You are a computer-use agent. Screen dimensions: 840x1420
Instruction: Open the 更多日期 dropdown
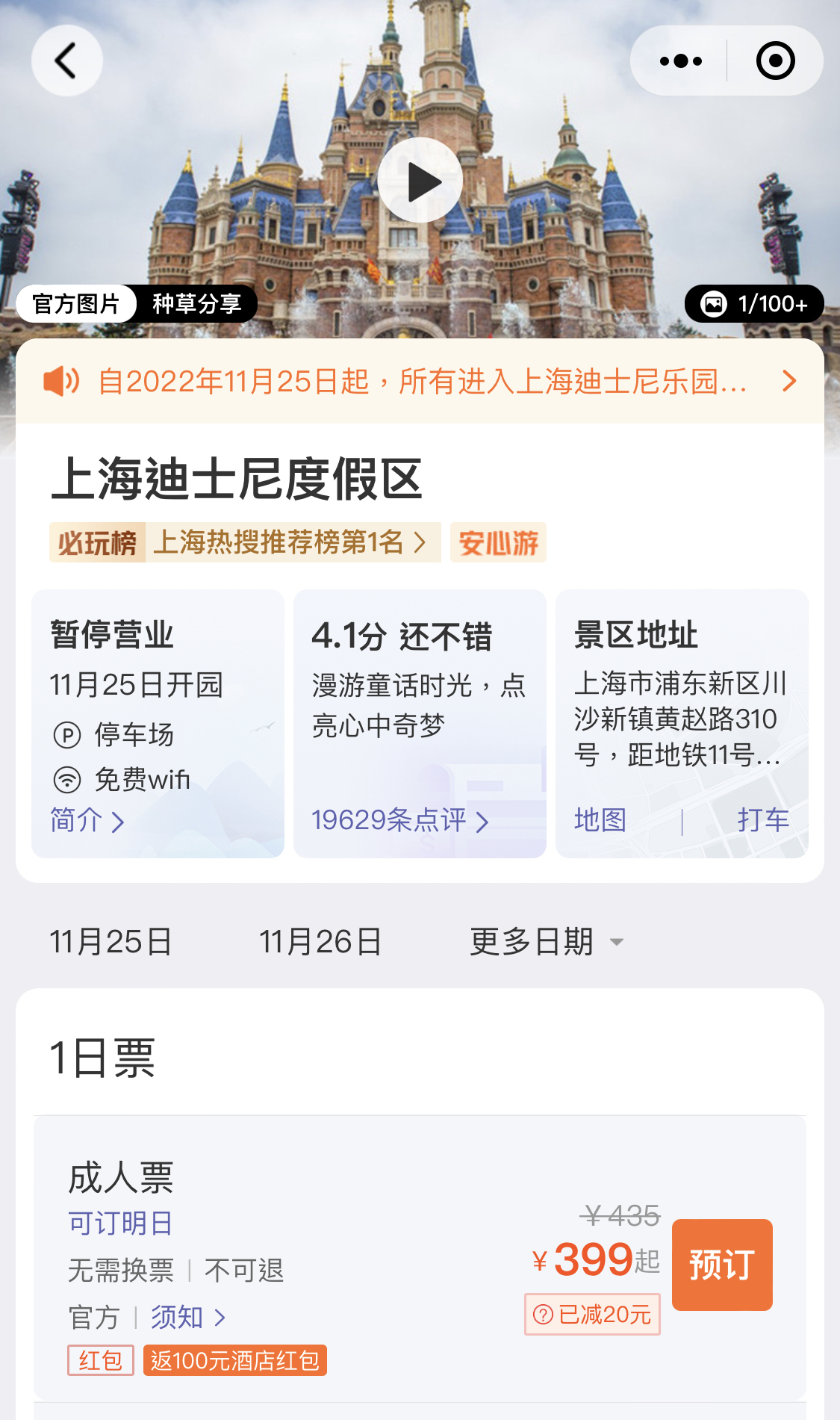[545, 941]
